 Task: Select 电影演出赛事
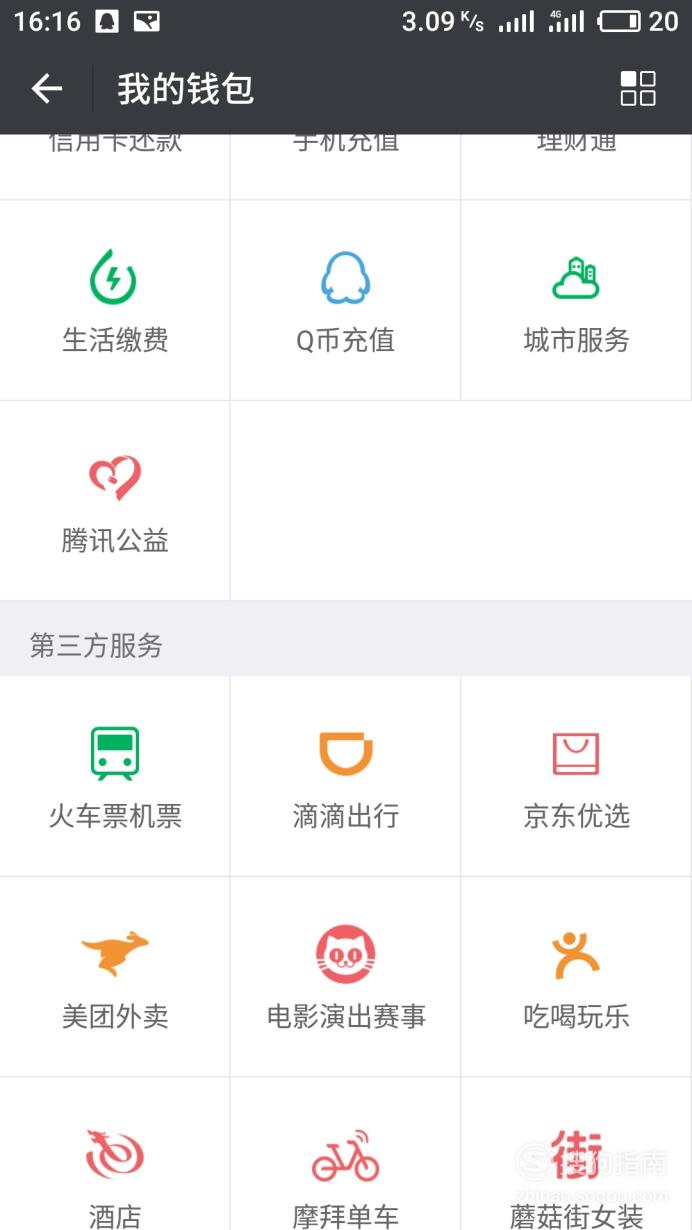345,977
